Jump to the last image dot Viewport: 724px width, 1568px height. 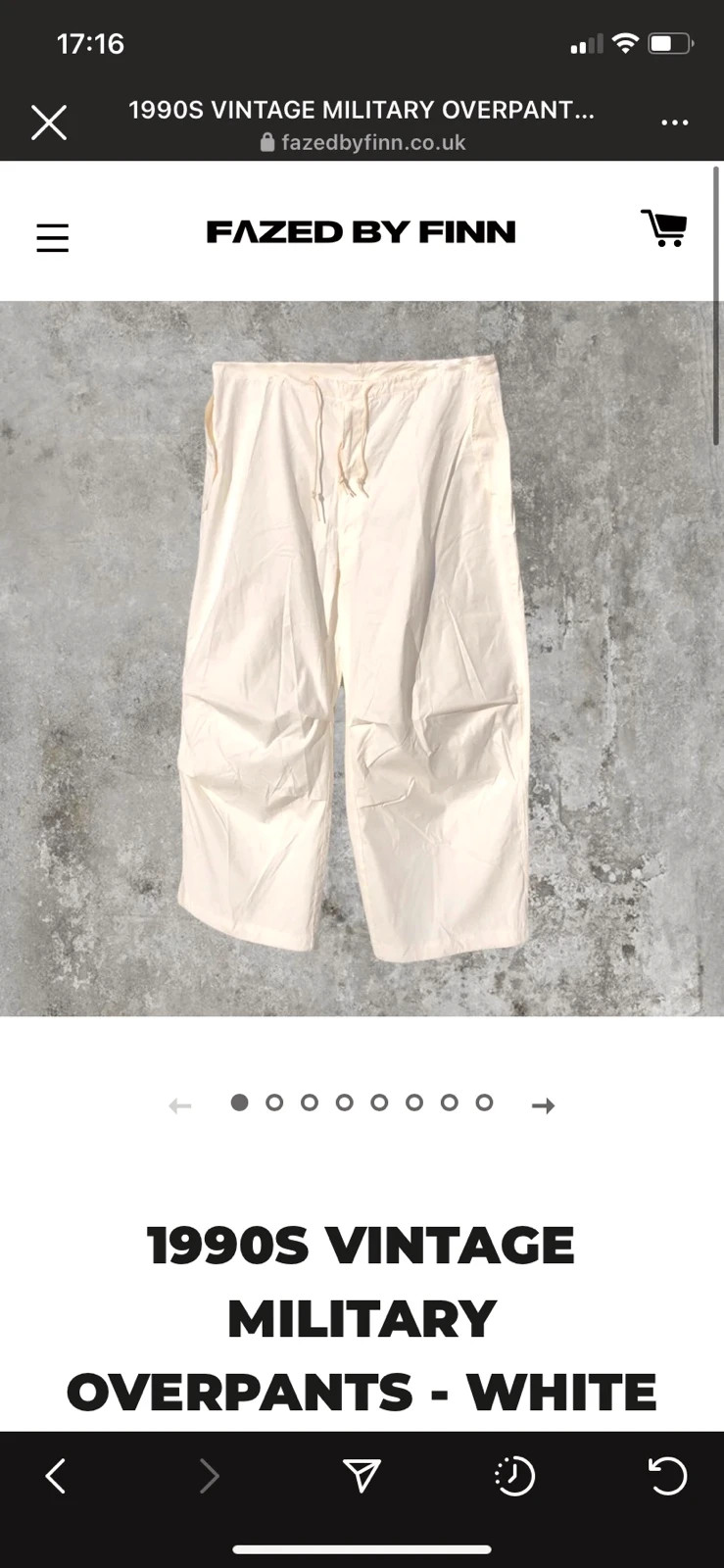point(484,1102)
